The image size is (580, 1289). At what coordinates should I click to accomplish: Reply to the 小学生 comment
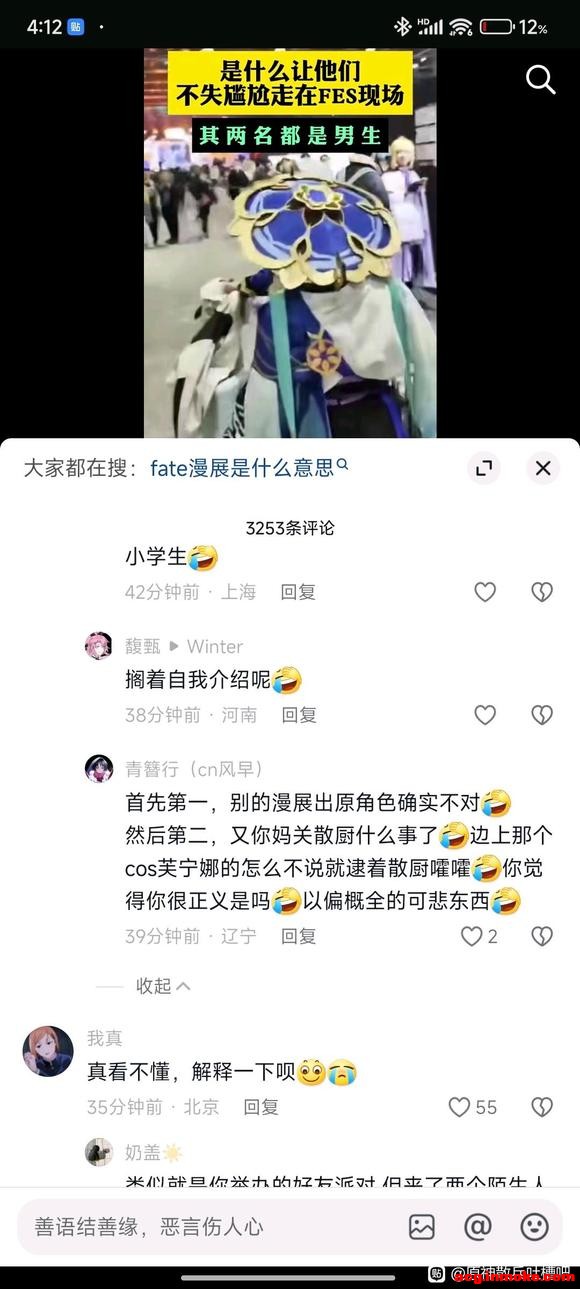tap(298, 592)
